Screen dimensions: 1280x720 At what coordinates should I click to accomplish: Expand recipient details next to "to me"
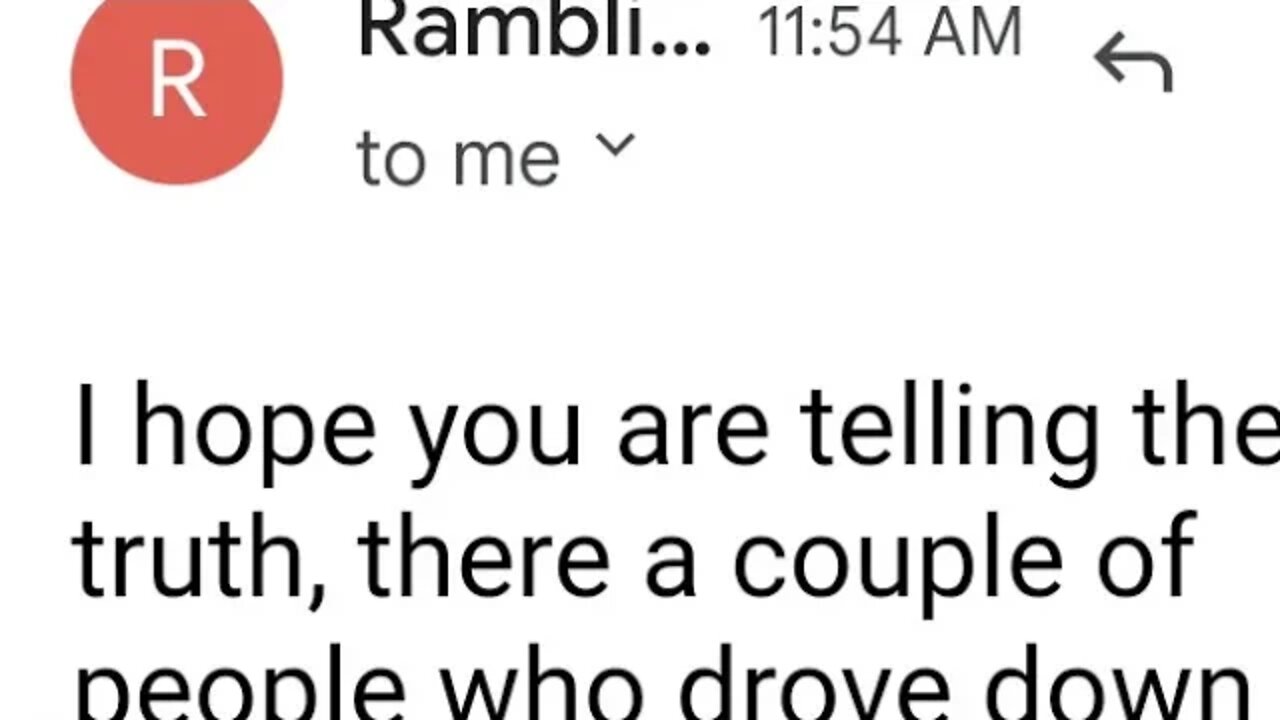click(614, 147)
